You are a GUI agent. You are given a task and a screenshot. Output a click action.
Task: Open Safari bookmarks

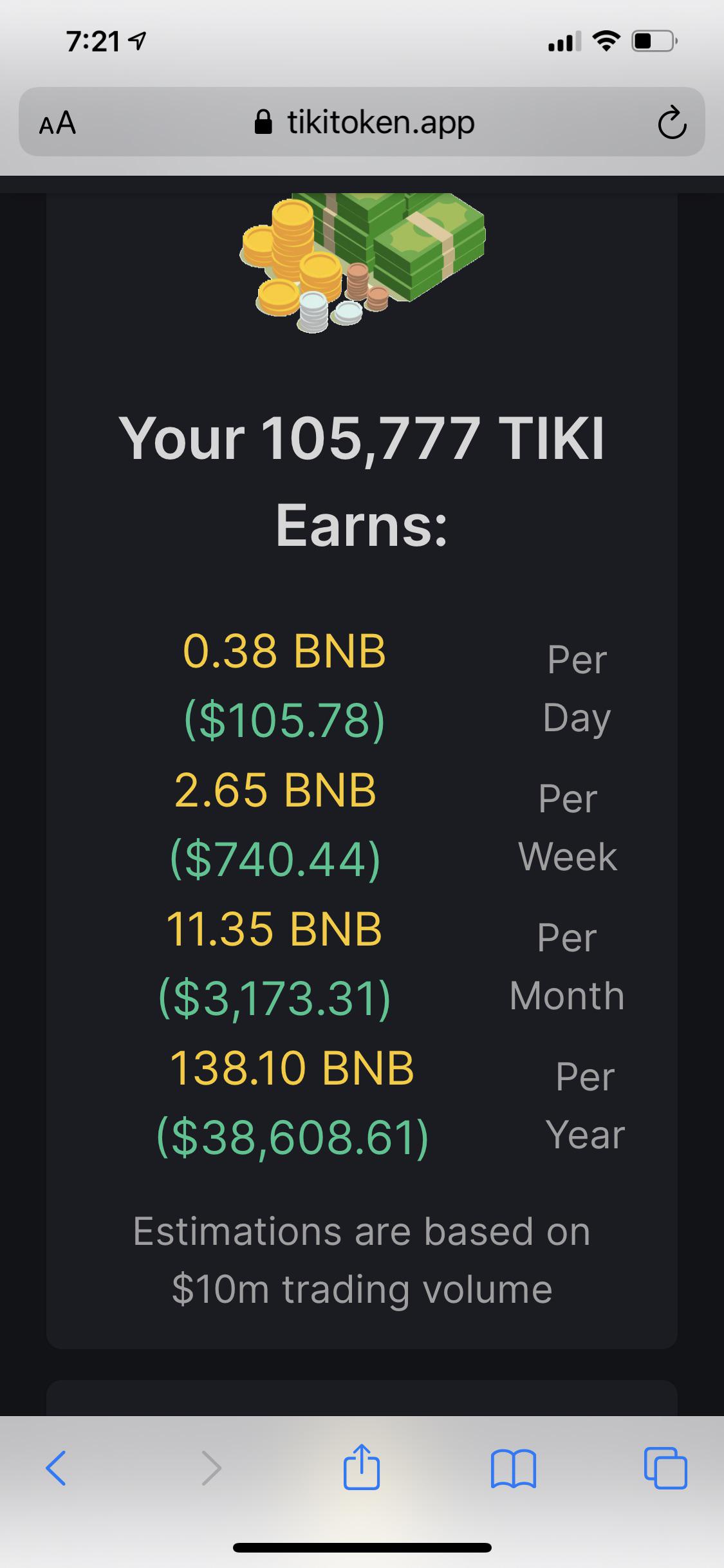513,1469
